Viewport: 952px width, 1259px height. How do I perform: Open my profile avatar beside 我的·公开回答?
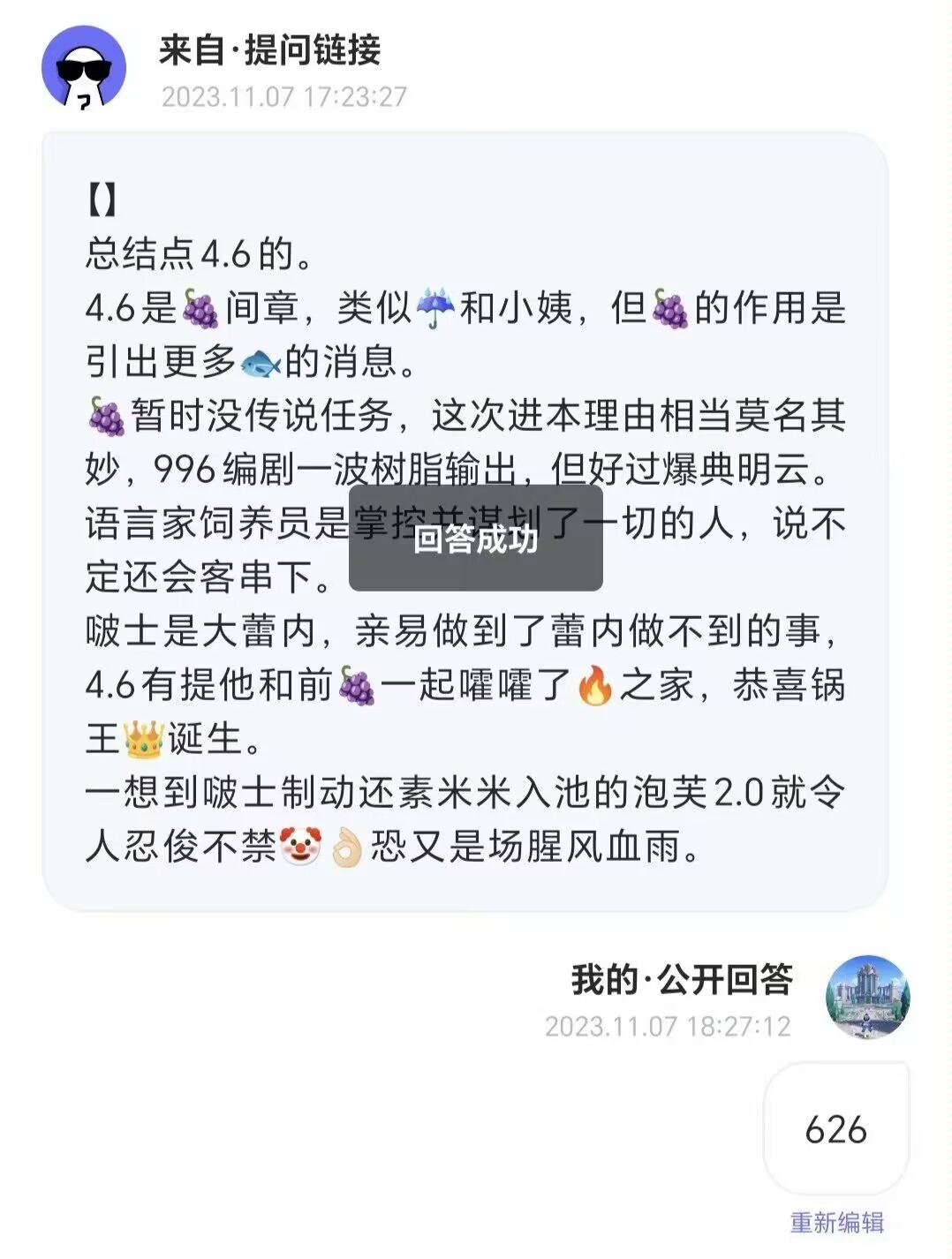point(867,997)
